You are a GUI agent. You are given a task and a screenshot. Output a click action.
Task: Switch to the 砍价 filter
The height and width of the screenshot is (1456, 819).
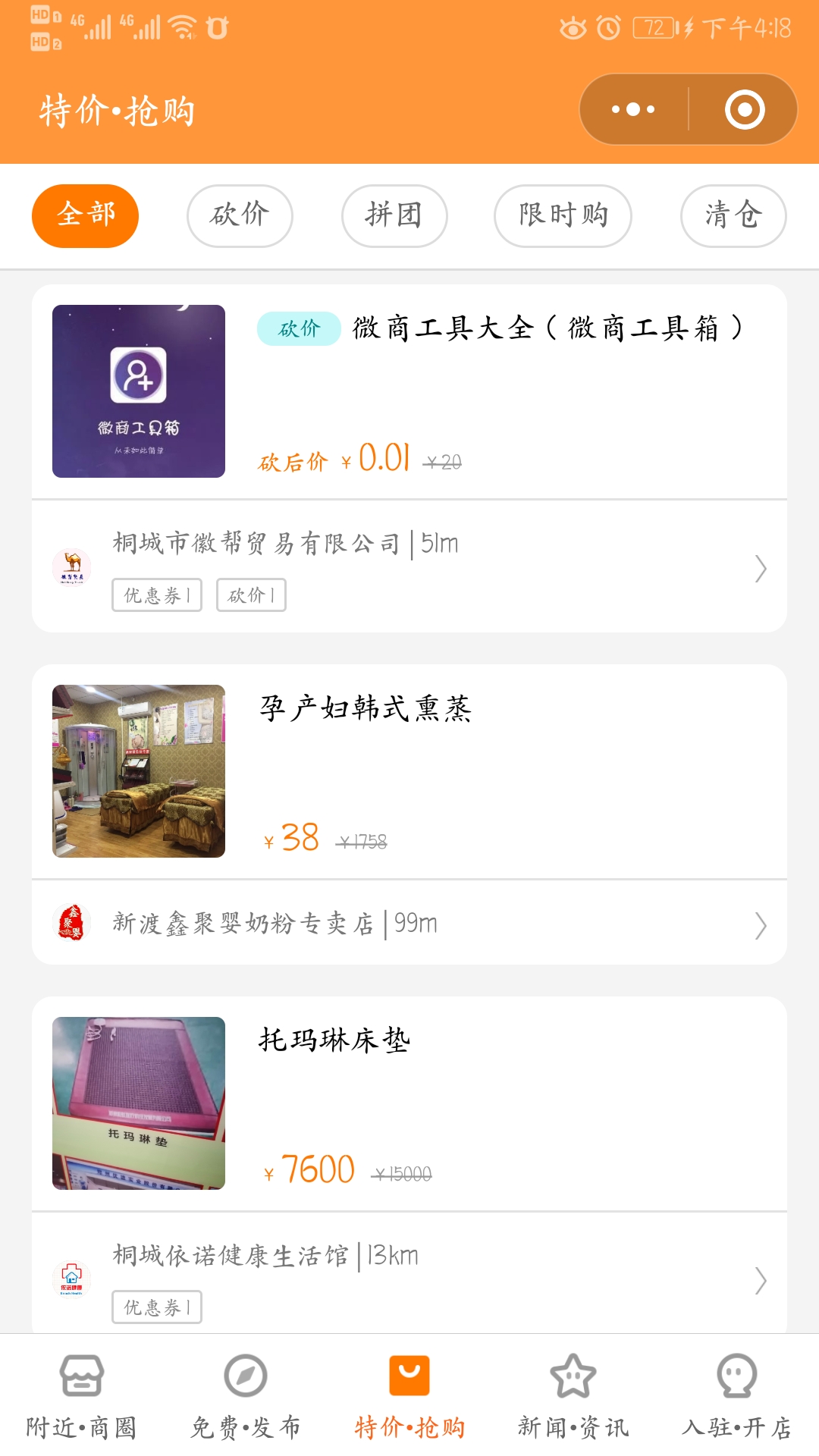coord(240,215)
